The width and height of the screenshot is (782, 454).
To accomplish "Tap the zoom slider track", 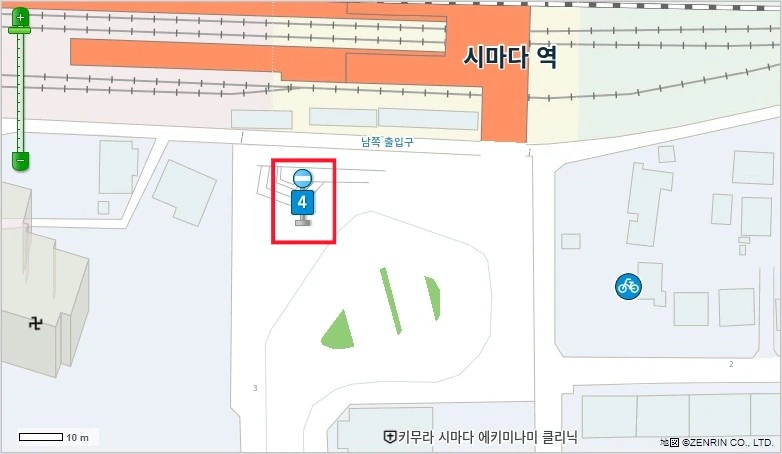I will [20, 90].
